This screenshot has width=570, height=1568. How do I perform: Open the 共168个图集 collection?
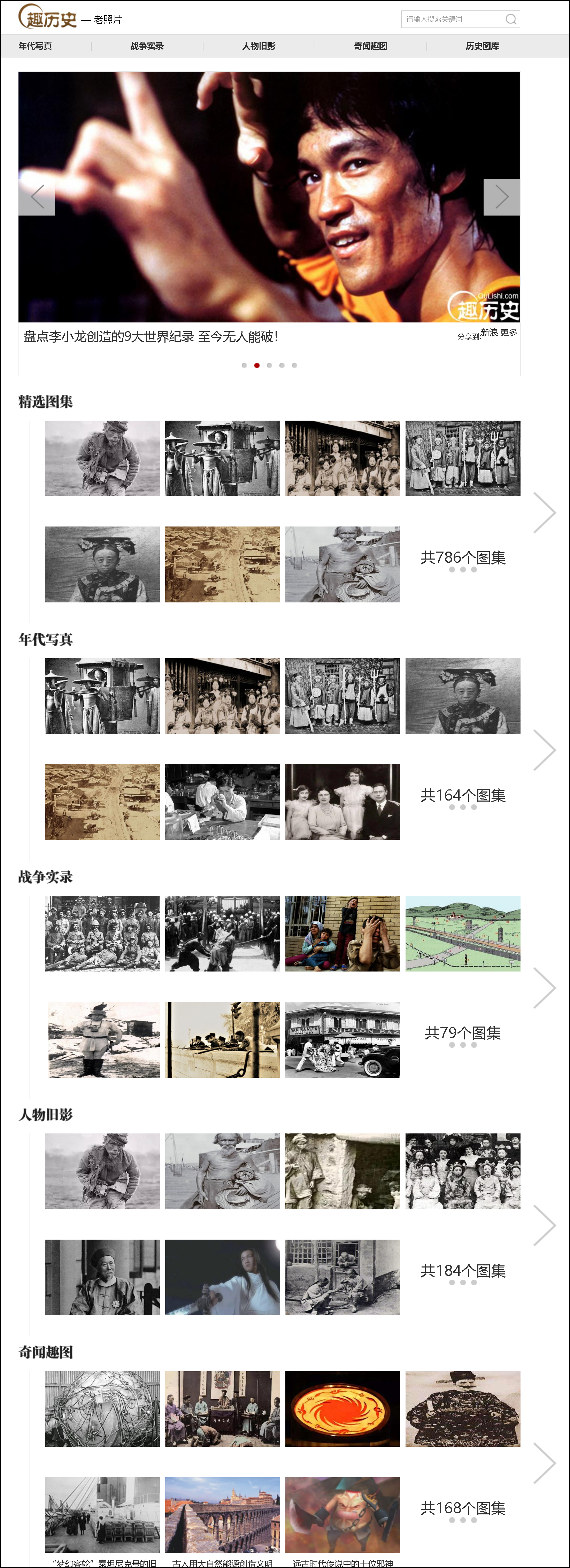[x=463, y=1508]
